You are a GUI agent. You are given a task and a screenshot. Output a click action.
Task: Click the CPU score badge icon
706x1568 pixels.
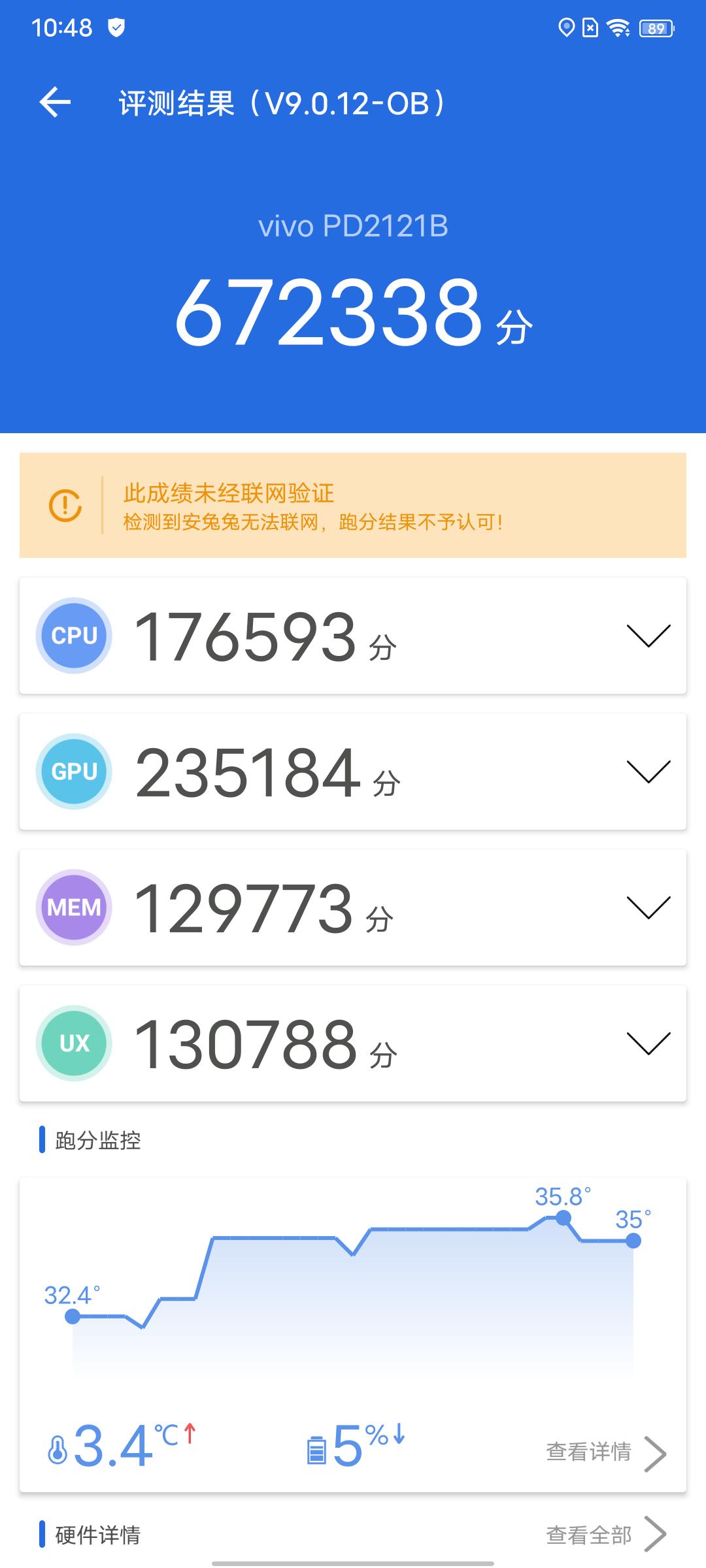tap(74, 634)
